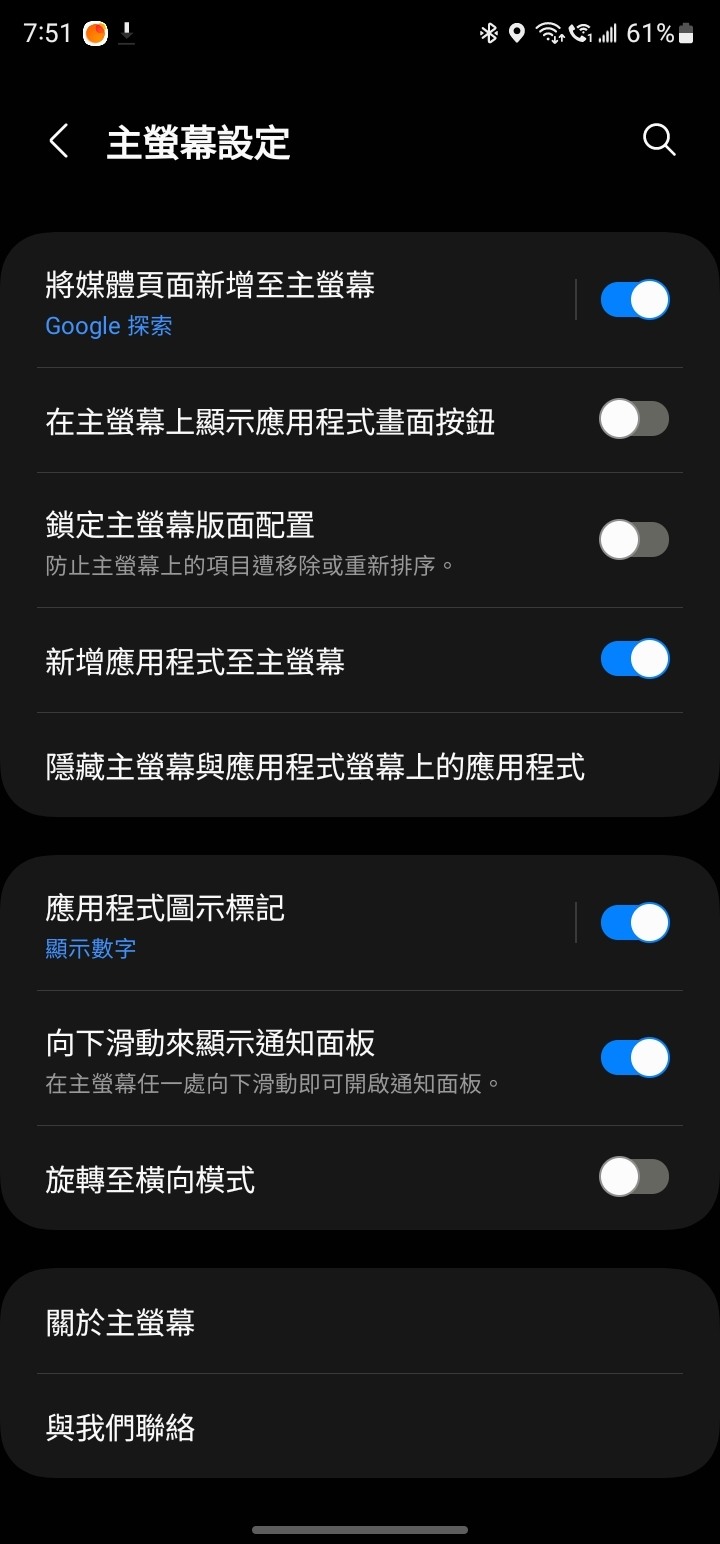Turn off 將媒體頁面新增至主螢幕 switch

click(x=634, y=300)
